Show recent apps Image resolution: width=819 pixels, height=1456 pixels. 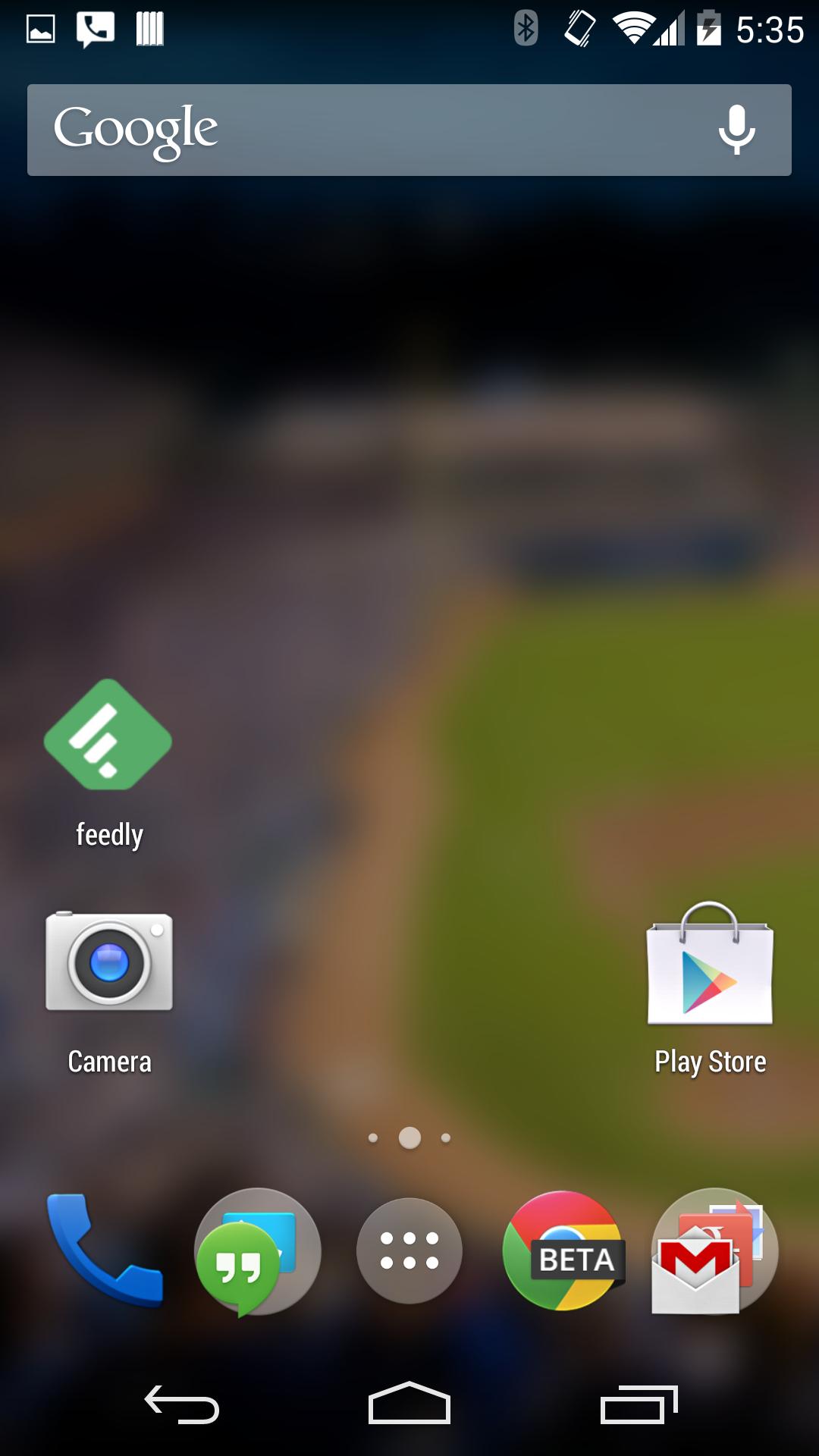(639, 1404)
